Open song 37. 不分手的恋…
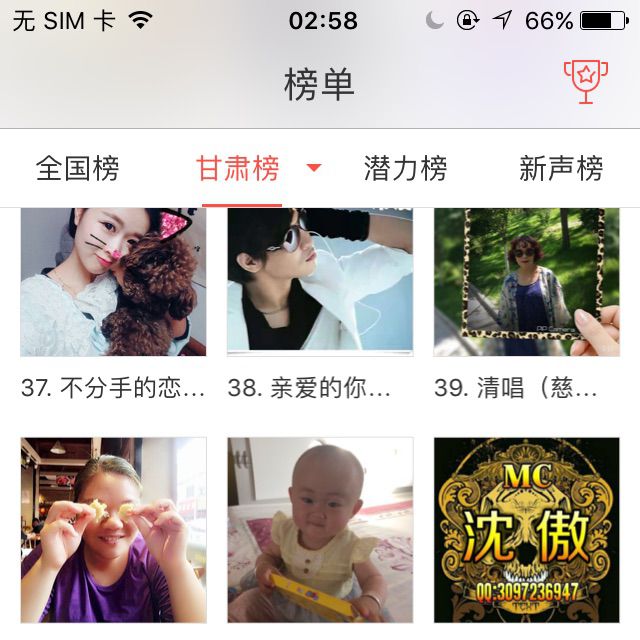This screenshot has height=640, width=640. pyautogui.click(x=113, y=283)
